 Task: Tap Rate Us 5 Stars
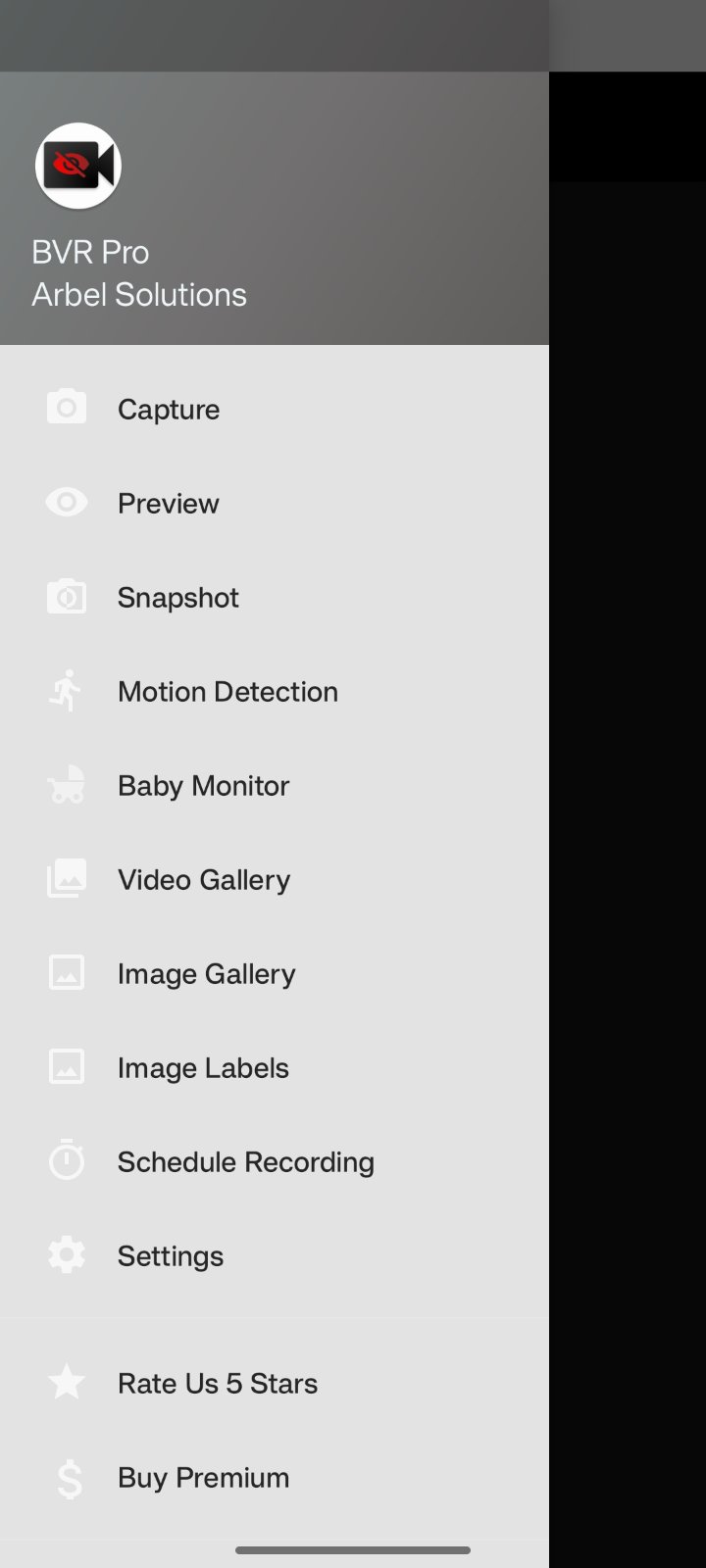[x=275, y=1383]
